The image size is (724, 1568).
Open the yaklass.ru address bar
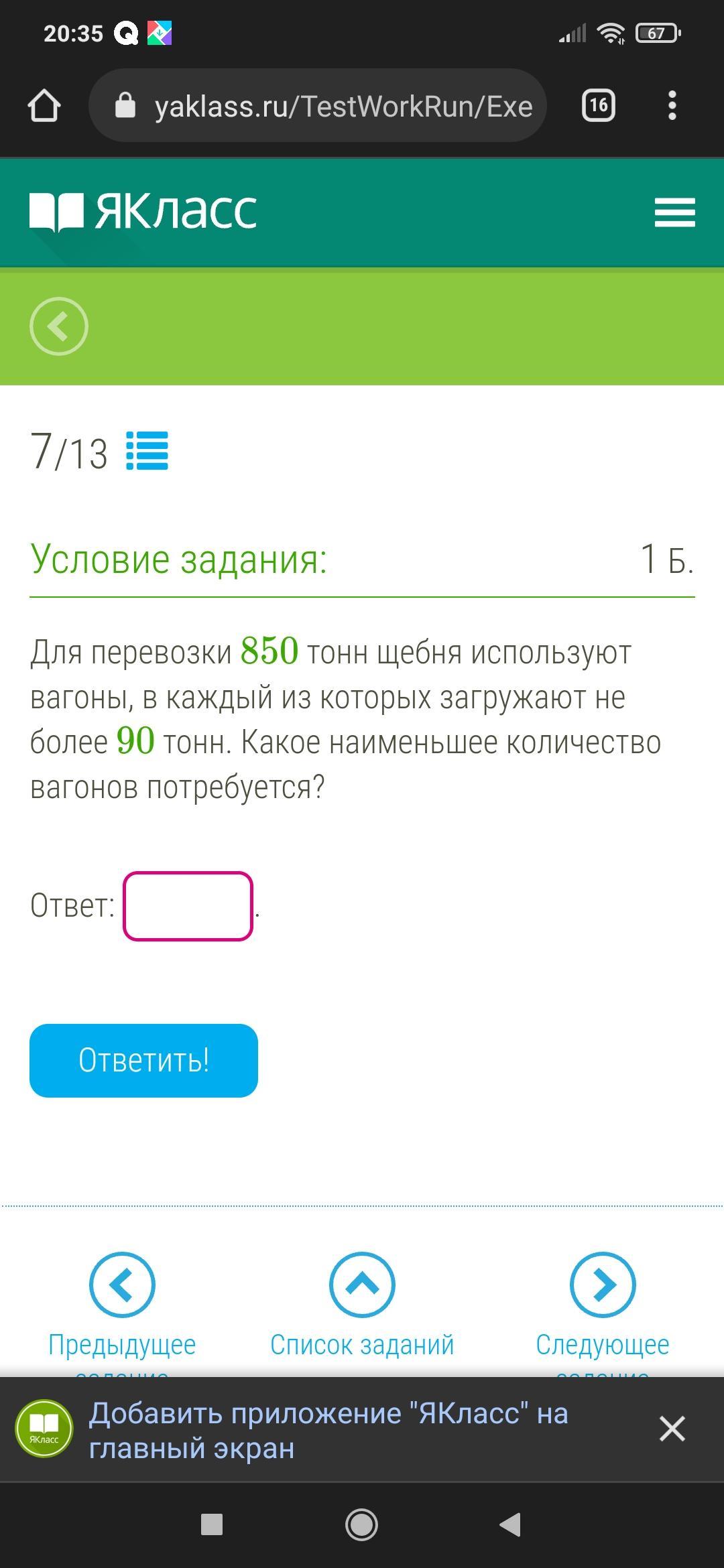click(318, 106)
